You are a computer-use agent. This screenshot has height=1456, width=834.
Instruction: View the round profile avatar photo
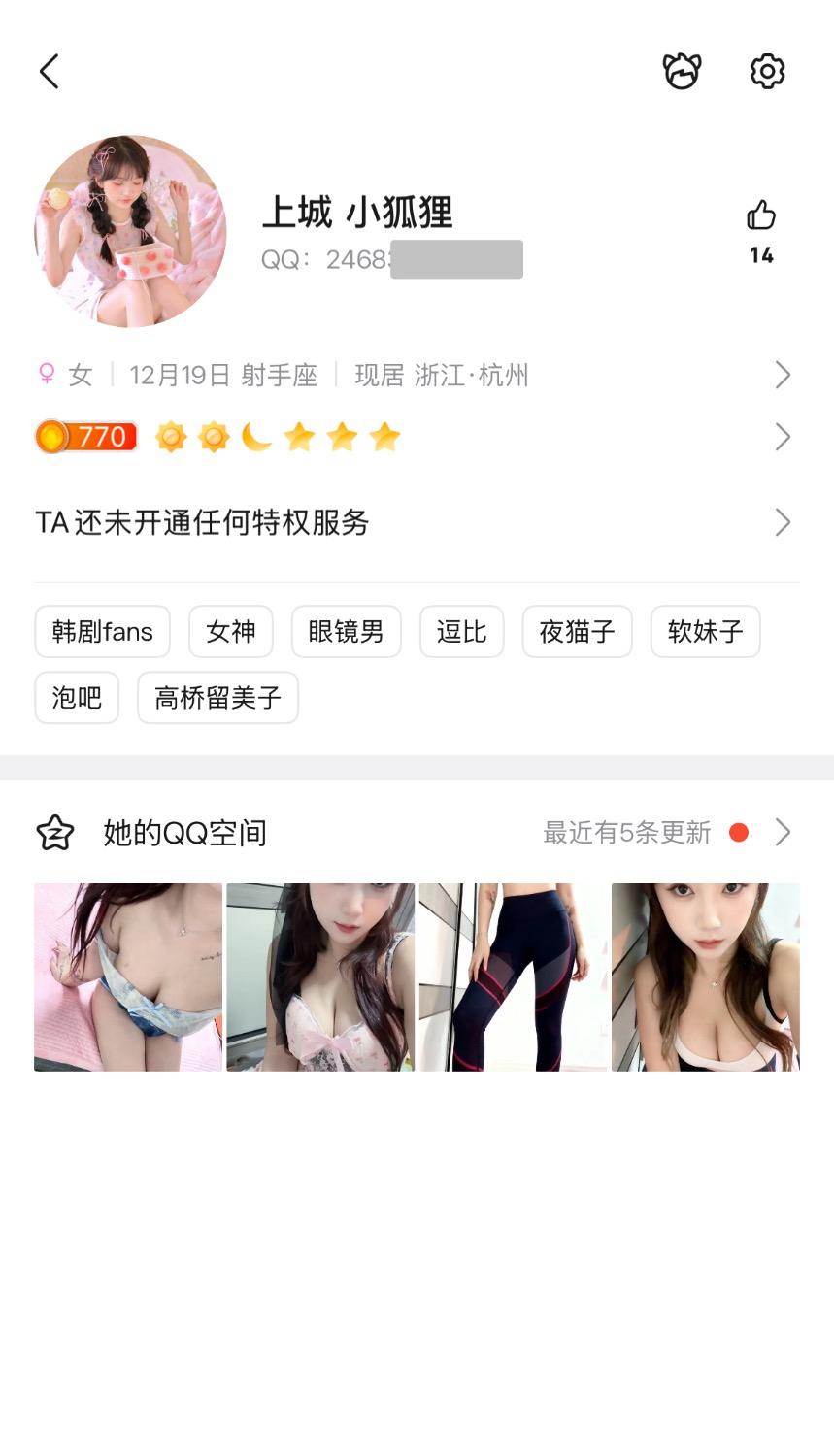tap(130, 231)
